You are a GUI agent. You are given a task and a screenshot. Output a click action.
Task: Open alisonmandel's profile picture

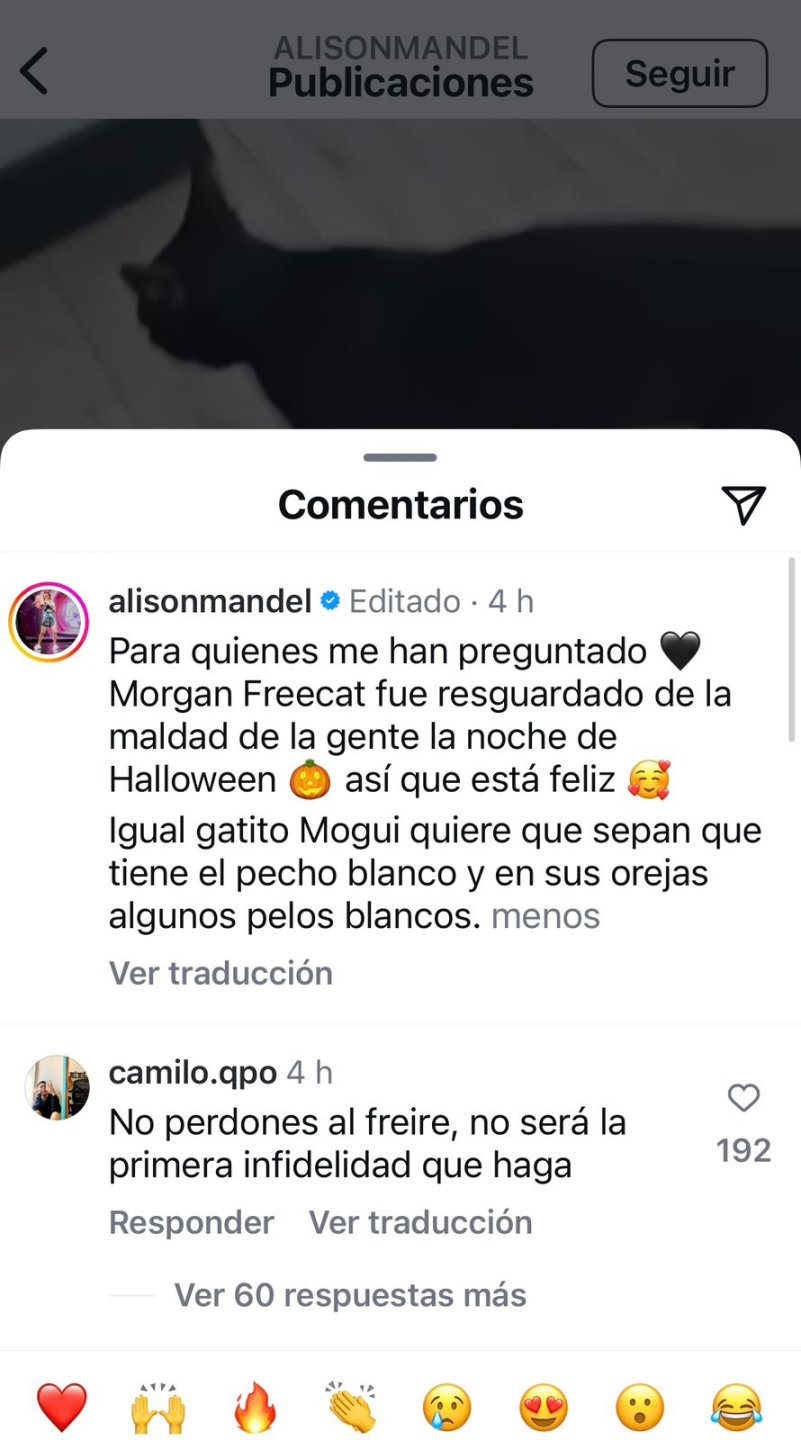click(49, 622)
